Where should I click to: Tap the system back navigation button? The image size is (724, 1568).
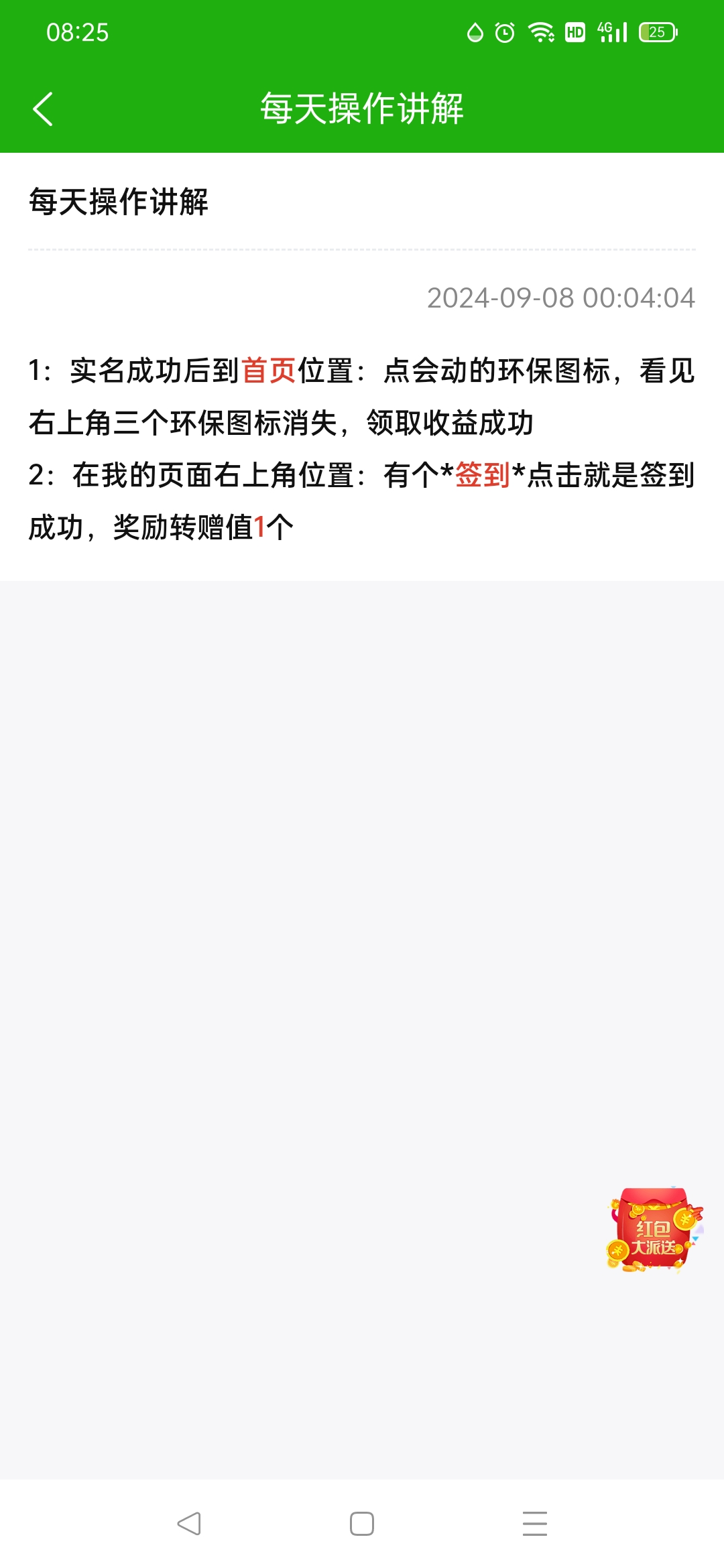coord(189,1523)
